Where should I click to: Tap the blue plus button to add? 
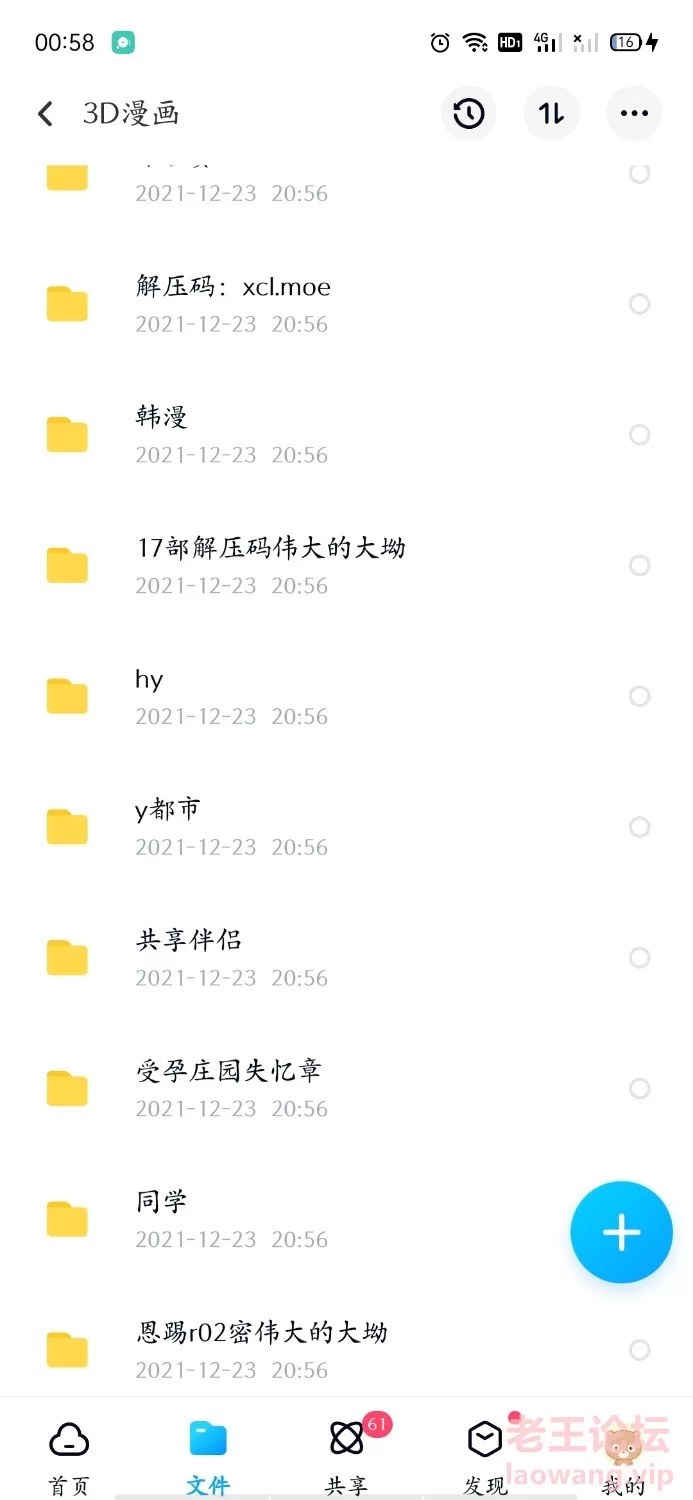click(x=621, y=1232)
